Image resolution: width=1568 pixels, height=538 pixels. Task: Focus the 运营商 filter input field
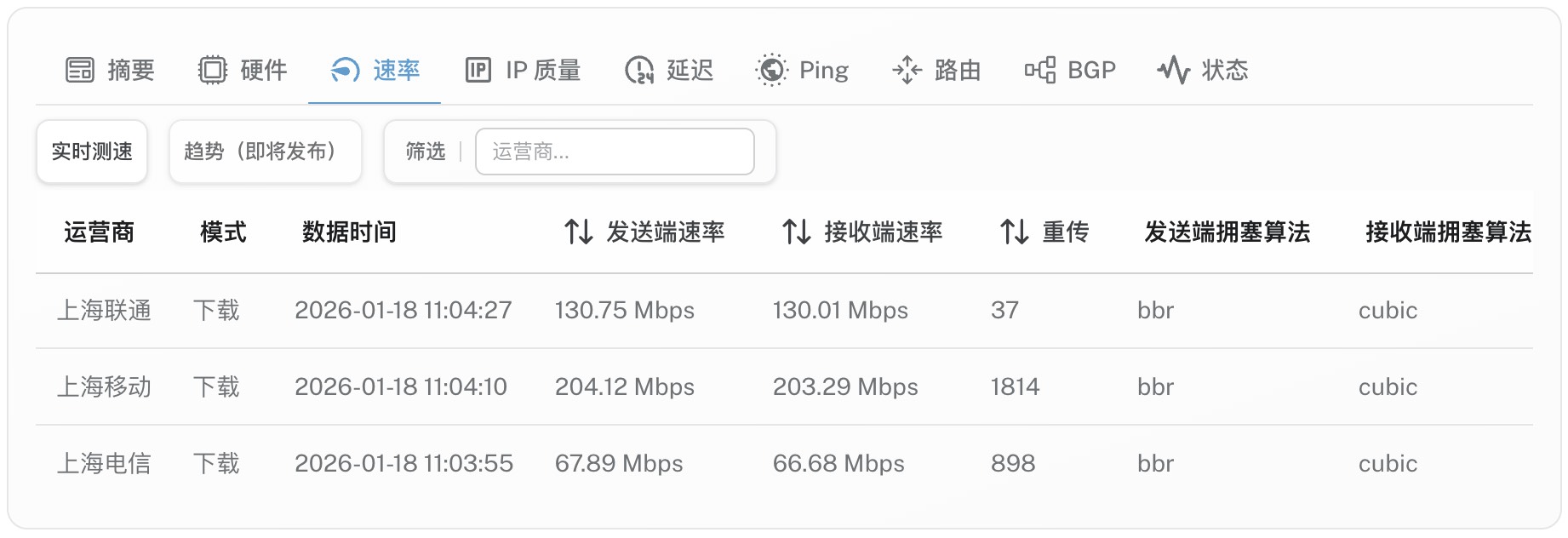[x=615, y=152]
